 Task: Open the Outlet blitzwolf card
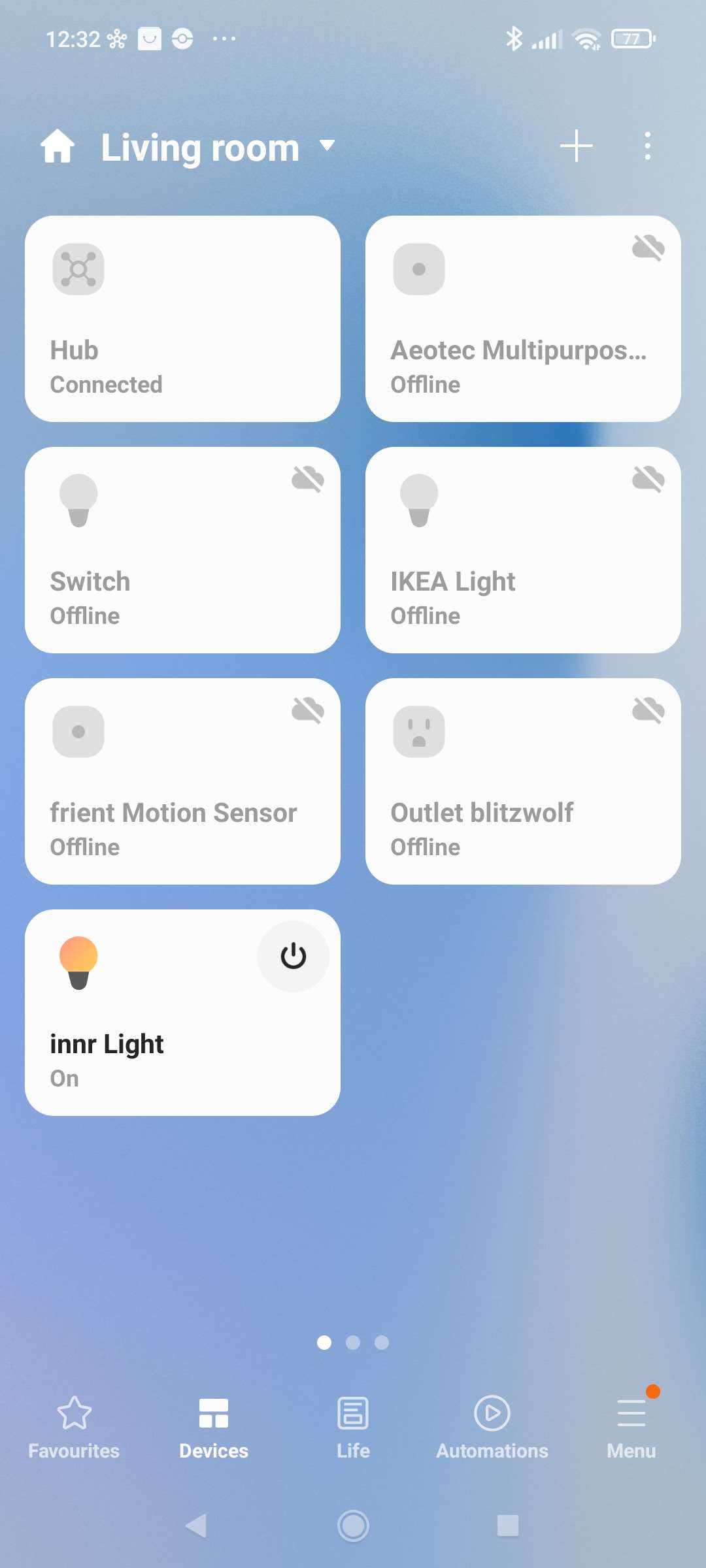point(523,781)
